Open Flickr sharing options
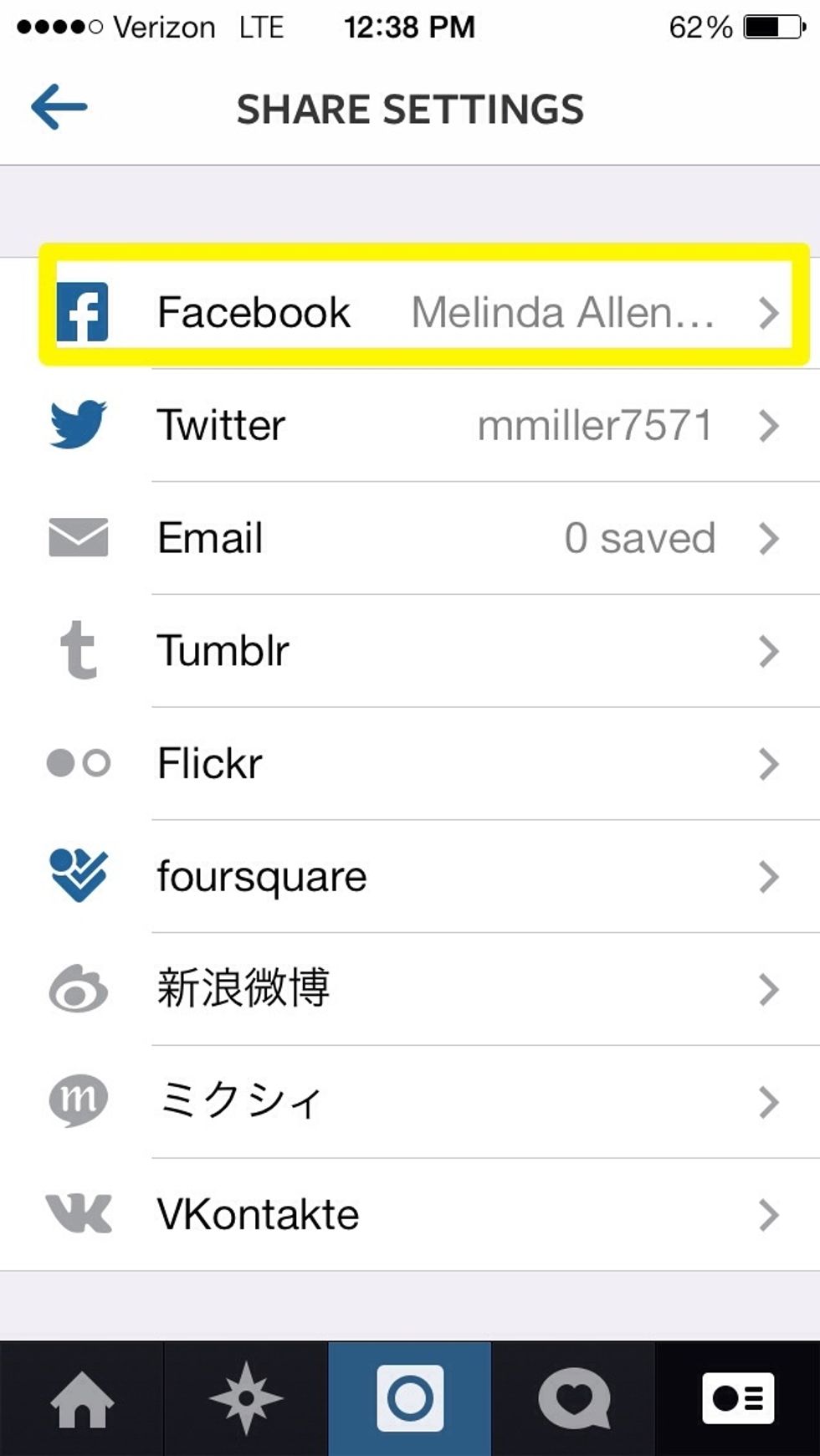This screenshot has width=820, height=1456. [x=410, y=763]
